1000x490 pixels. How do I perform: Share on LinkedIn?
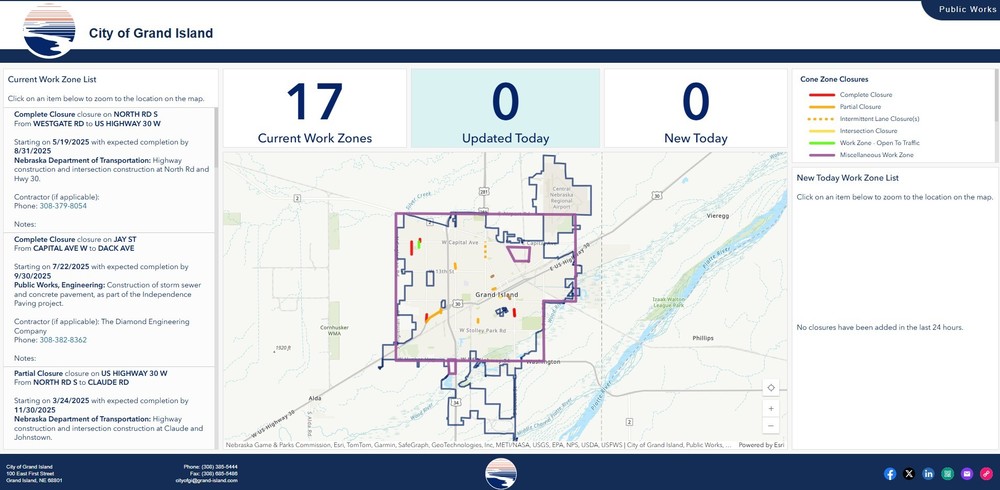[929, 473]
